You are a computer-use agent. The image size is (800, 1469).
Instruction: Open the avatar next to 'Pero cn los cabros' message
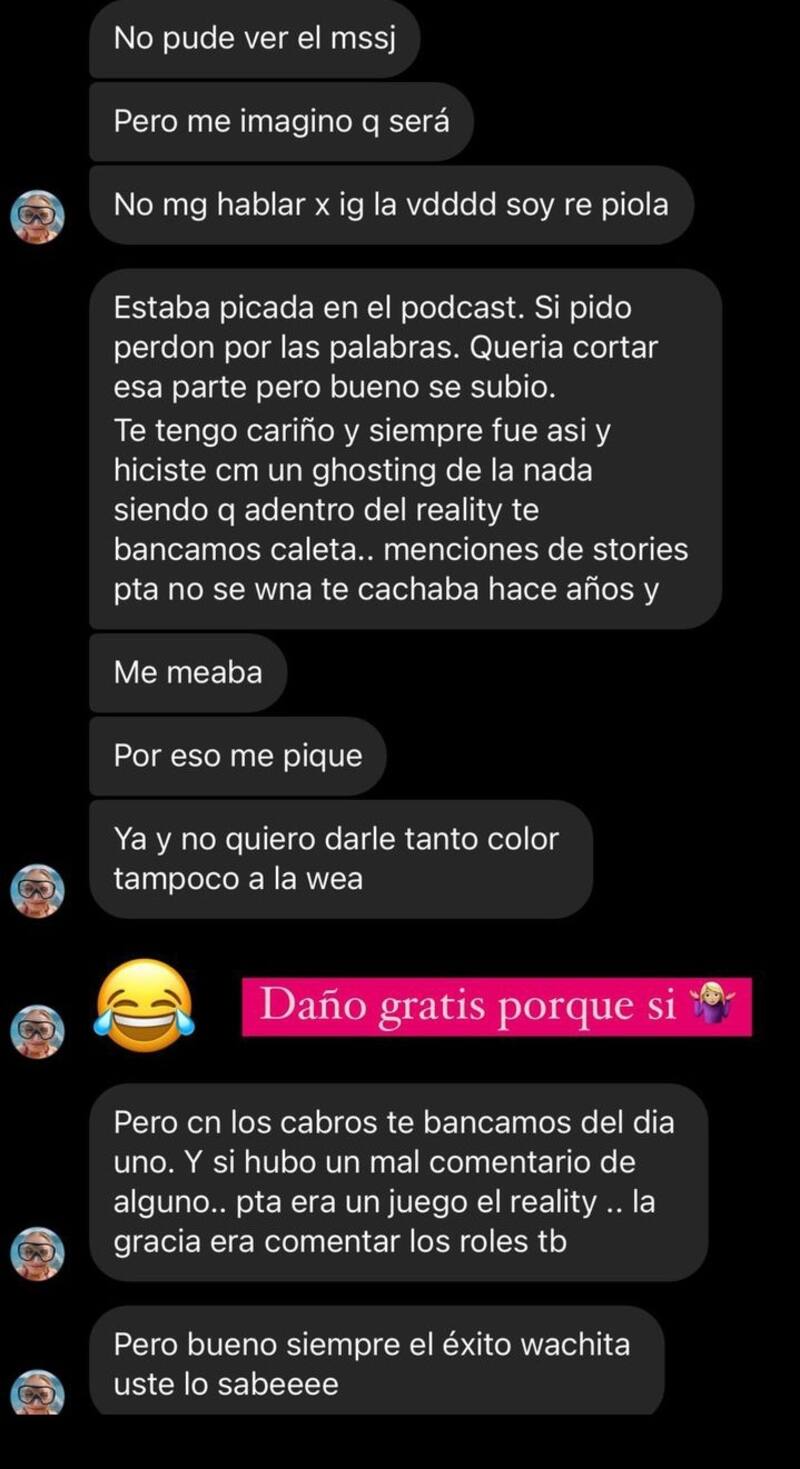click(35, 1254)
